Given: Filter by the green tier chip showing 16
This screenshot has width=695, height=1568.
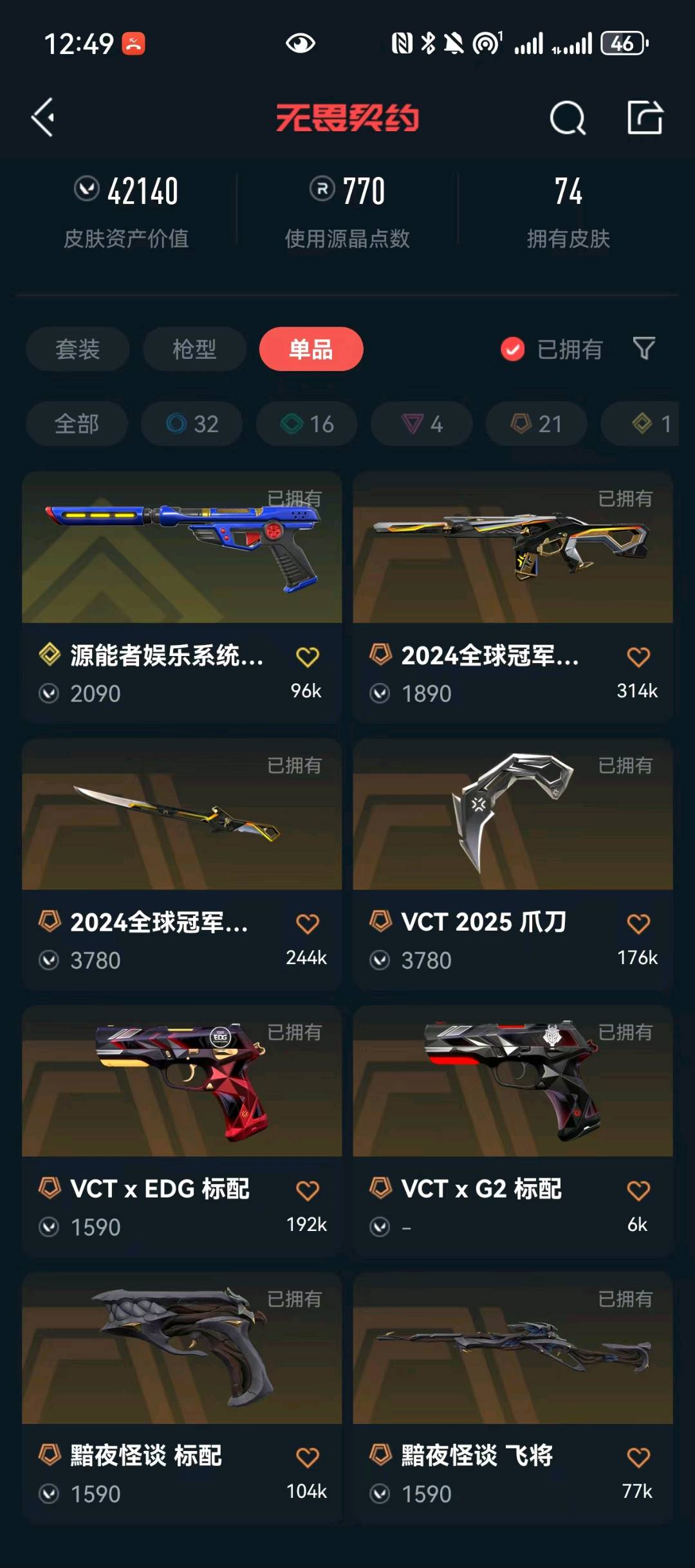Looking at the screenshot, I should coord(307,424).
